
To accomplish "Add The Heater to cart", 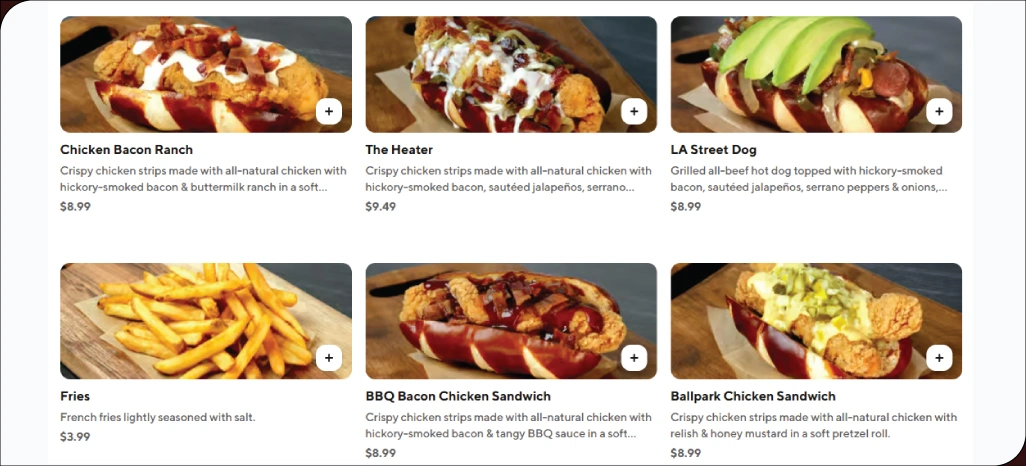I will click(634, 112).
